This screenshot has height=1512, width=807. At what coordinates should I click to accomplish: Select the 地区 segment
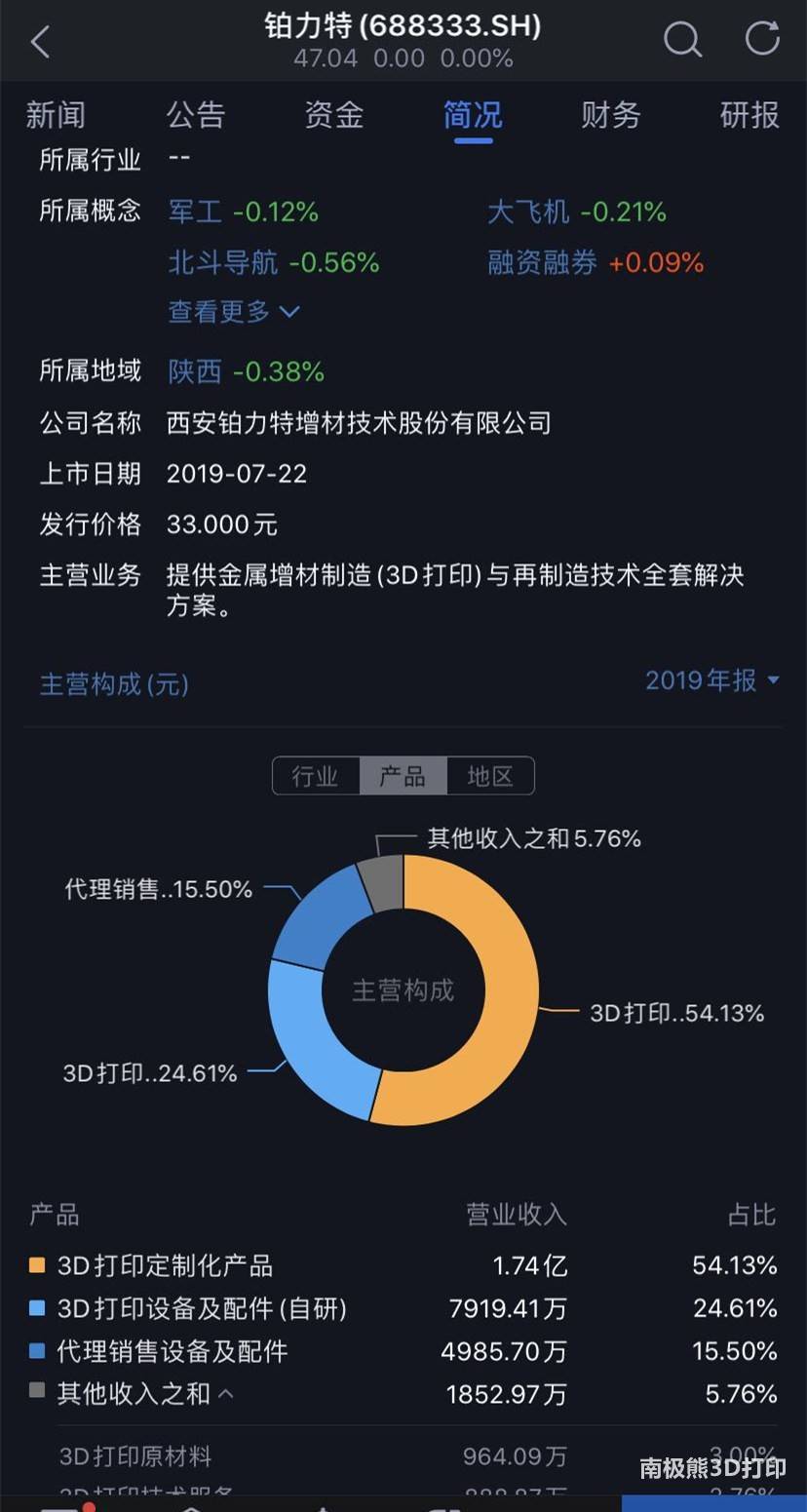point(490,776)
